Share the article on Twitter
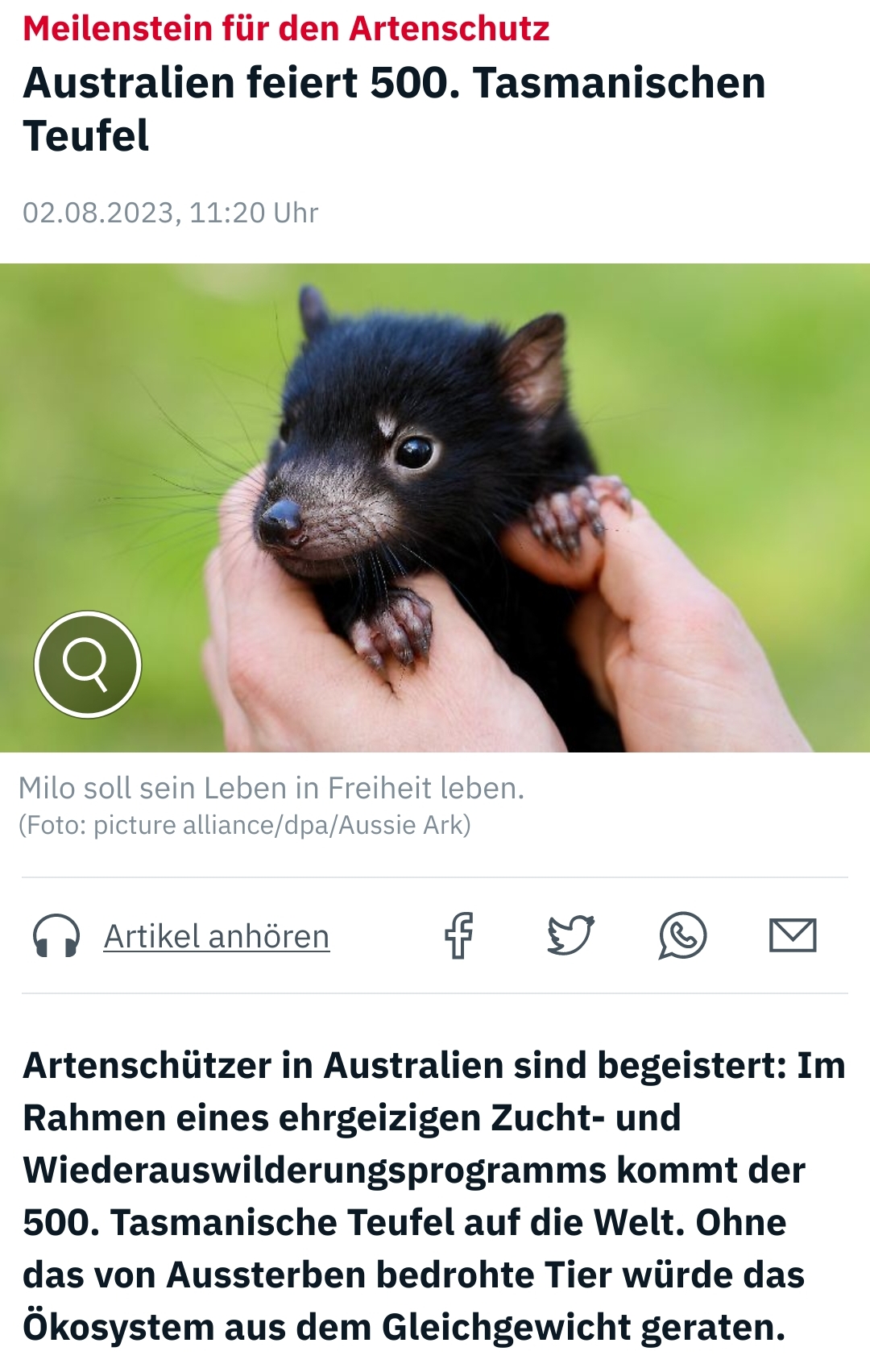870x1372 pixels. pos(570,935)
